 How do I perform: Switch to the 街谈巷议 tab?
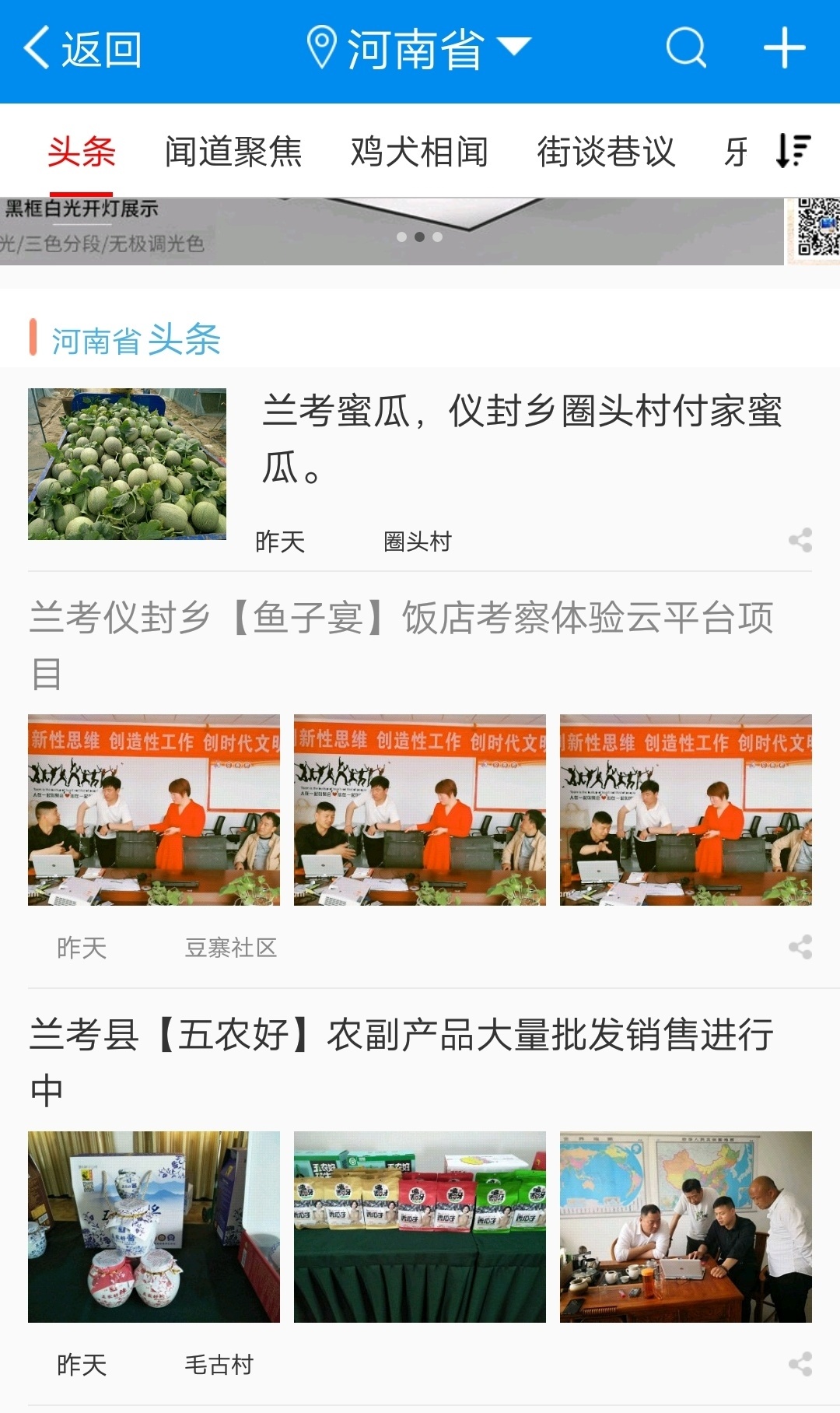pyautogui.click(x=606, y=152)
